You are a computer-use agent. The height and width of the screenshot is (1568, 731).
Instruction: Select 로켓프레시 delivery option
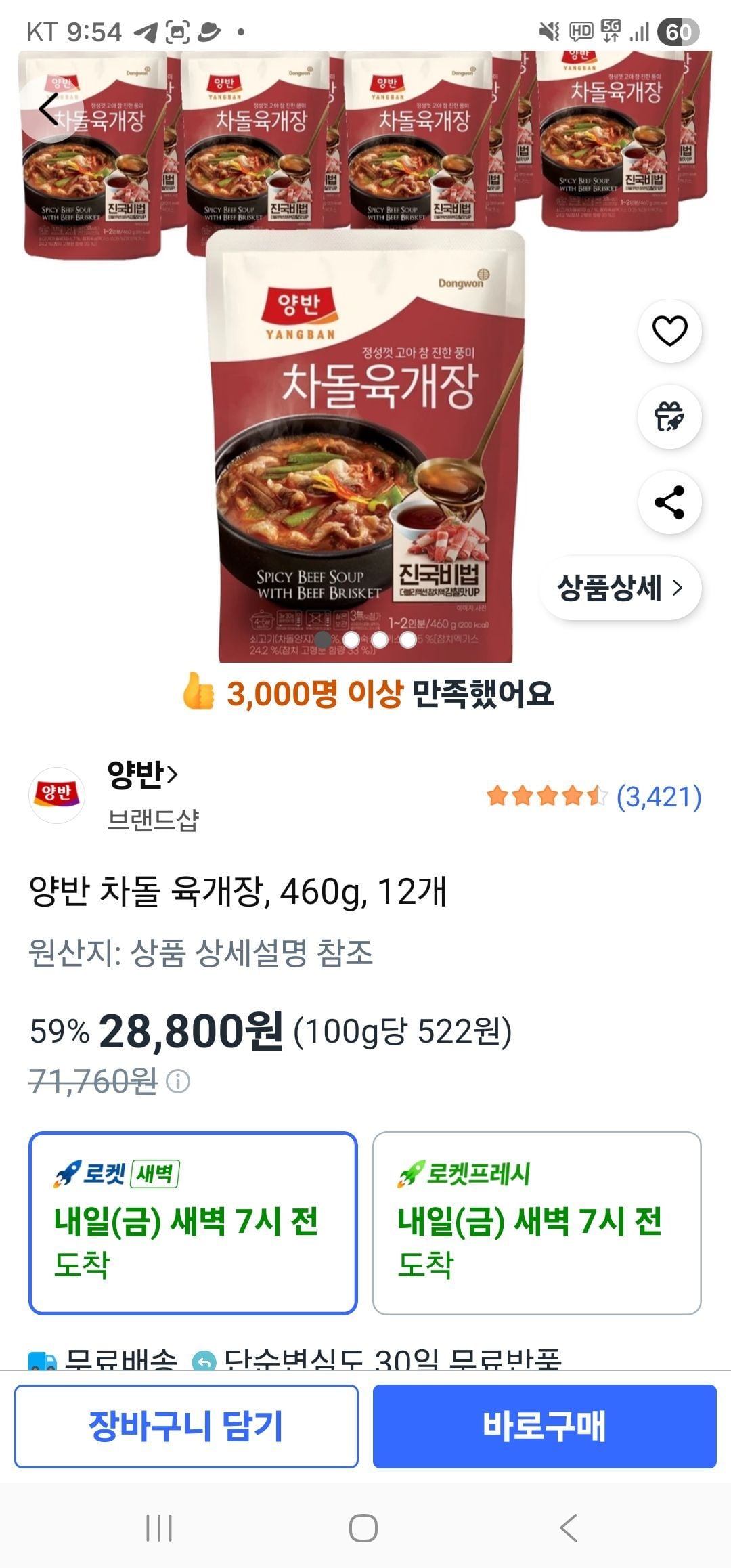point(537,1223)
